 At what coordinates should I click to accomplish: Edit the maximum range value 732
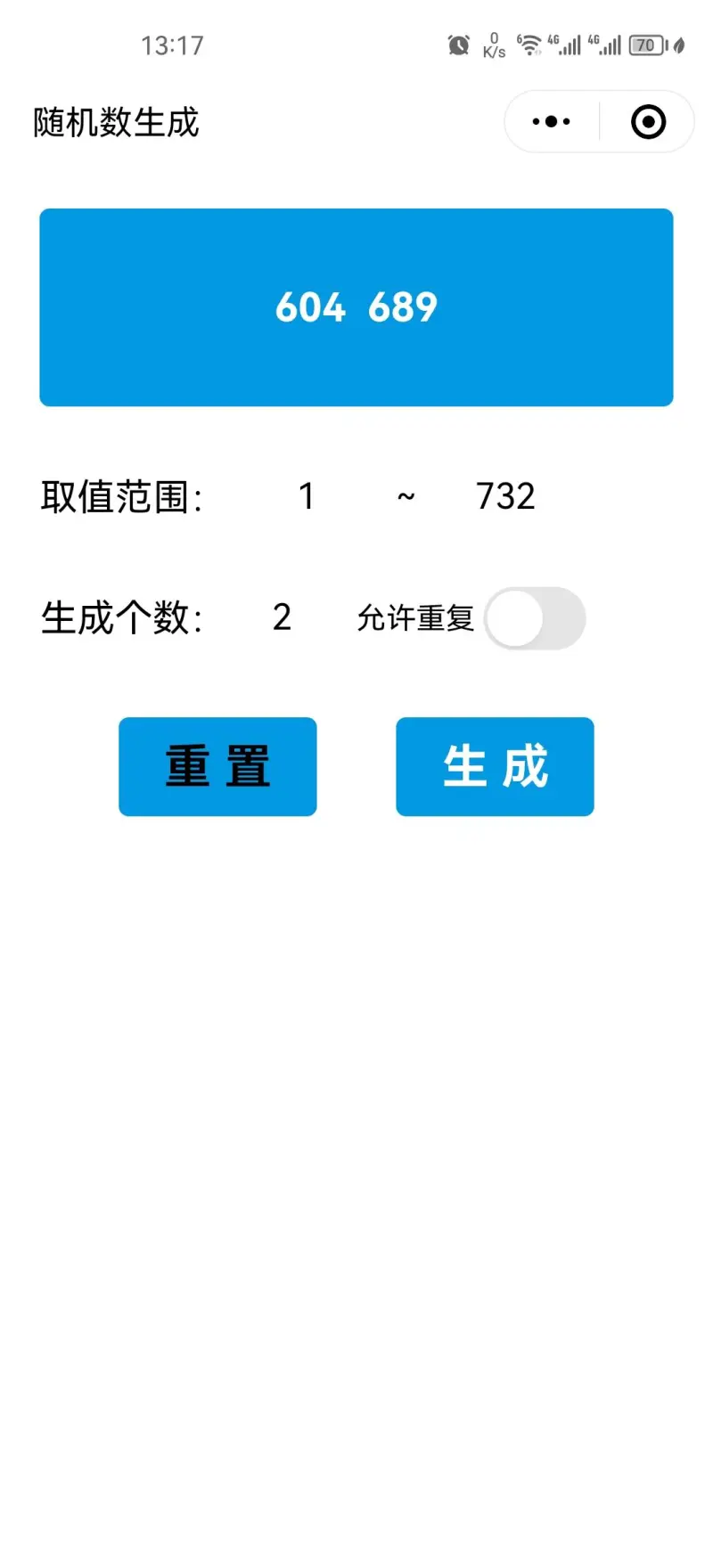(505, 496)
